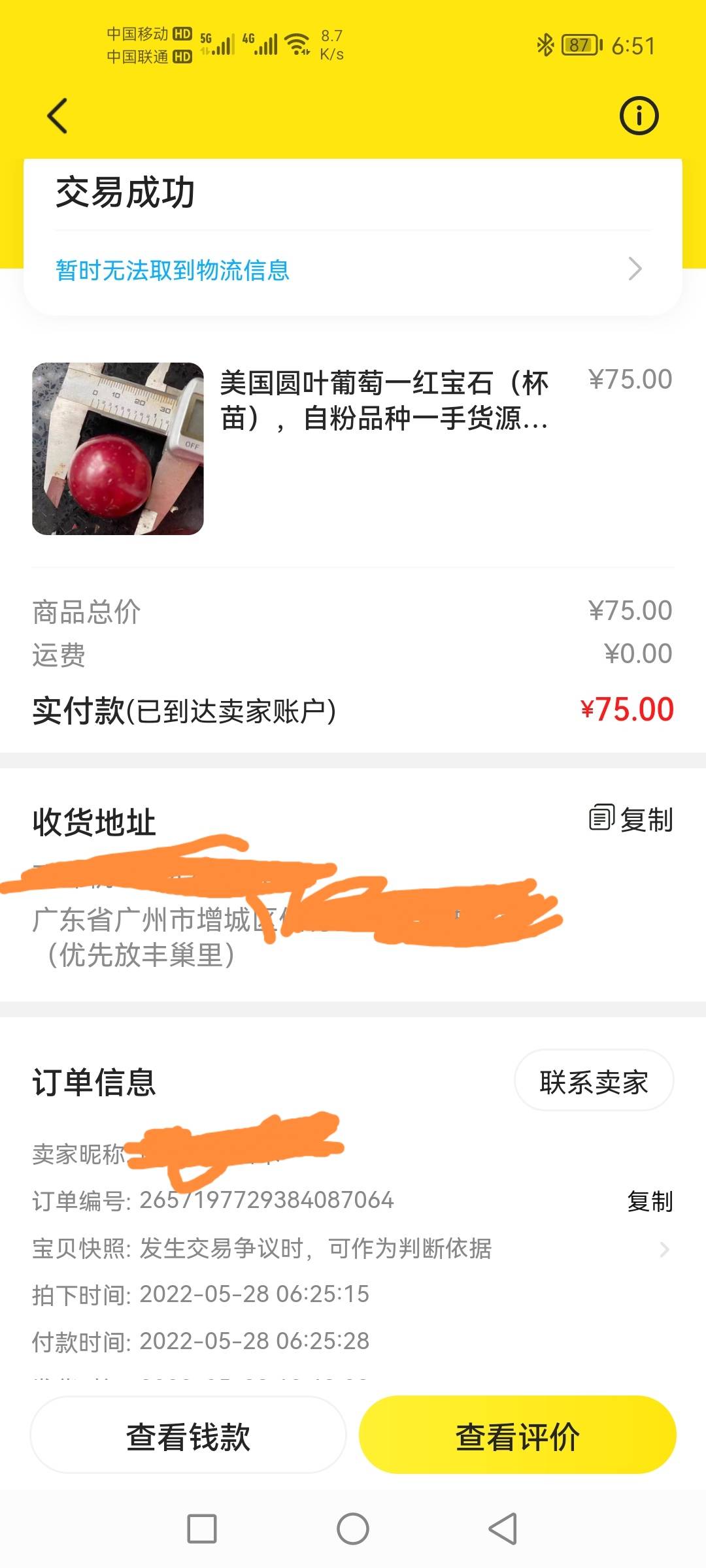Image resolution: width=706 pixels, height=1568 pixels.
Task: Open the 美国圆叶葡萄 product item
Action: click(353, 449)
